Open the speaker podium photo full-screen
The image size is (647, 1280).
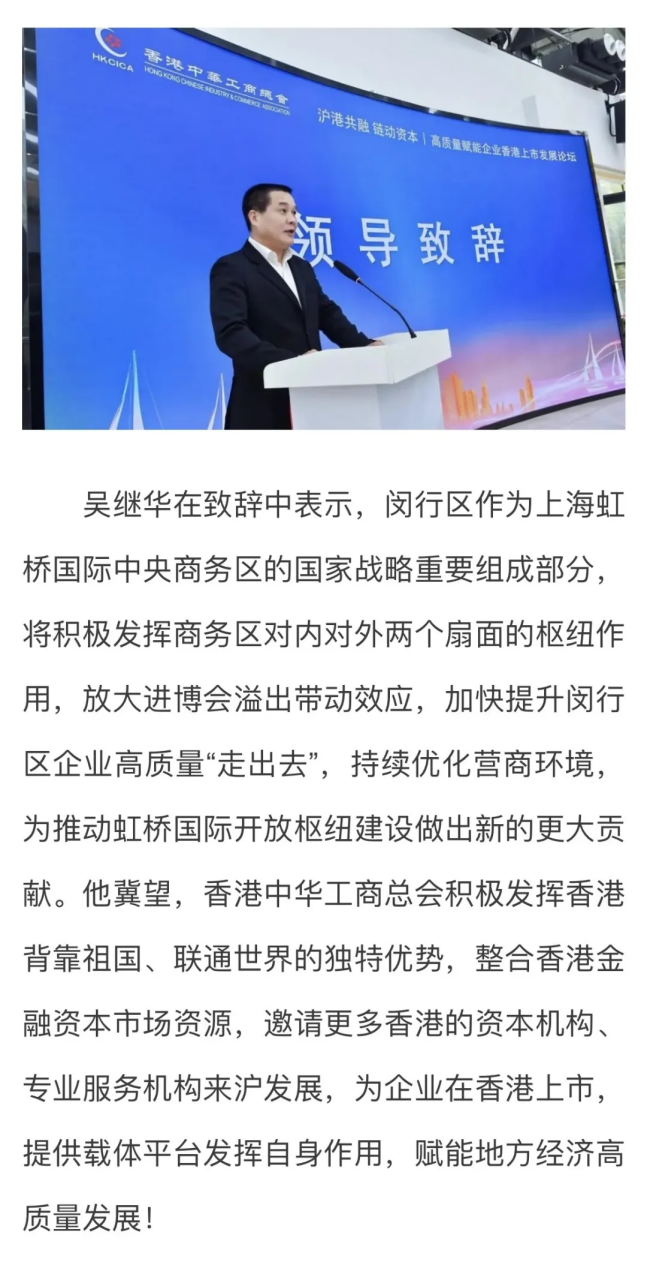coord(323,228)
